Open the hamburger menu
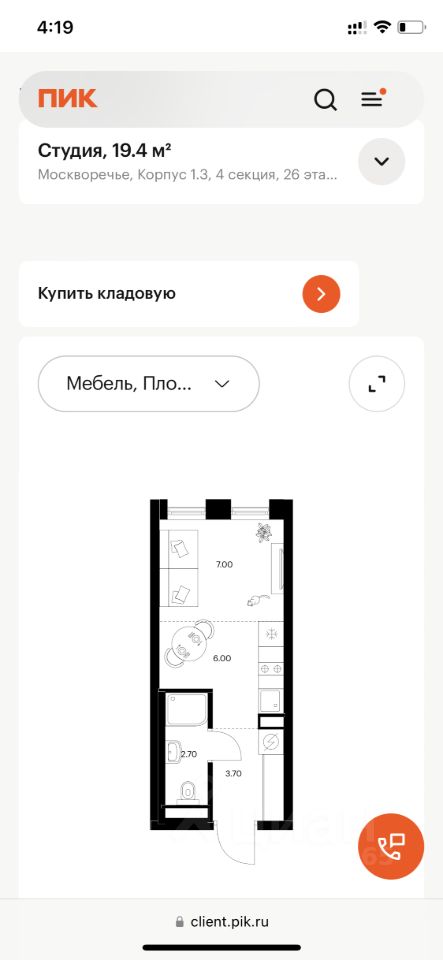This screenshot has width=443, height=960. (373, 99)
